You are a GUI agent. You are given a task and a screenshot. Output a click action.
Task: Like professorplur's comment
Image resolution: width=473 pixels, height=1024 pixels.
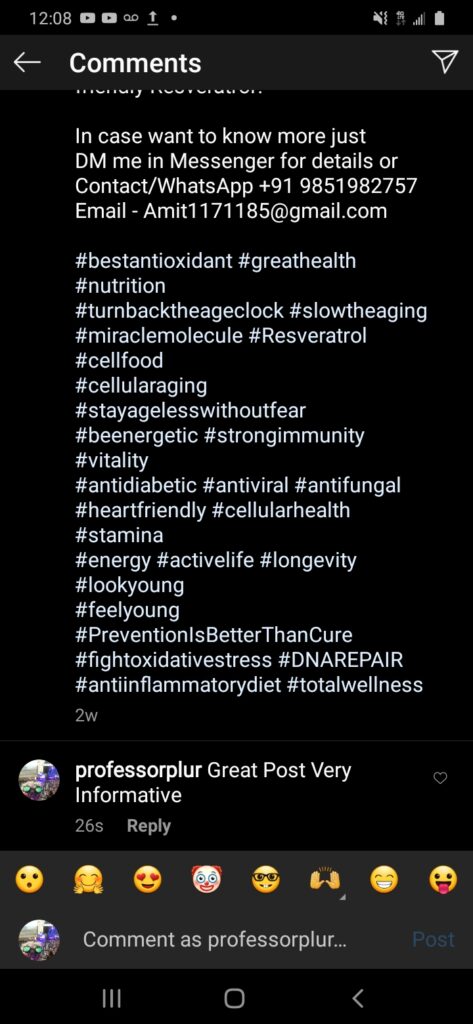[440, 778]
